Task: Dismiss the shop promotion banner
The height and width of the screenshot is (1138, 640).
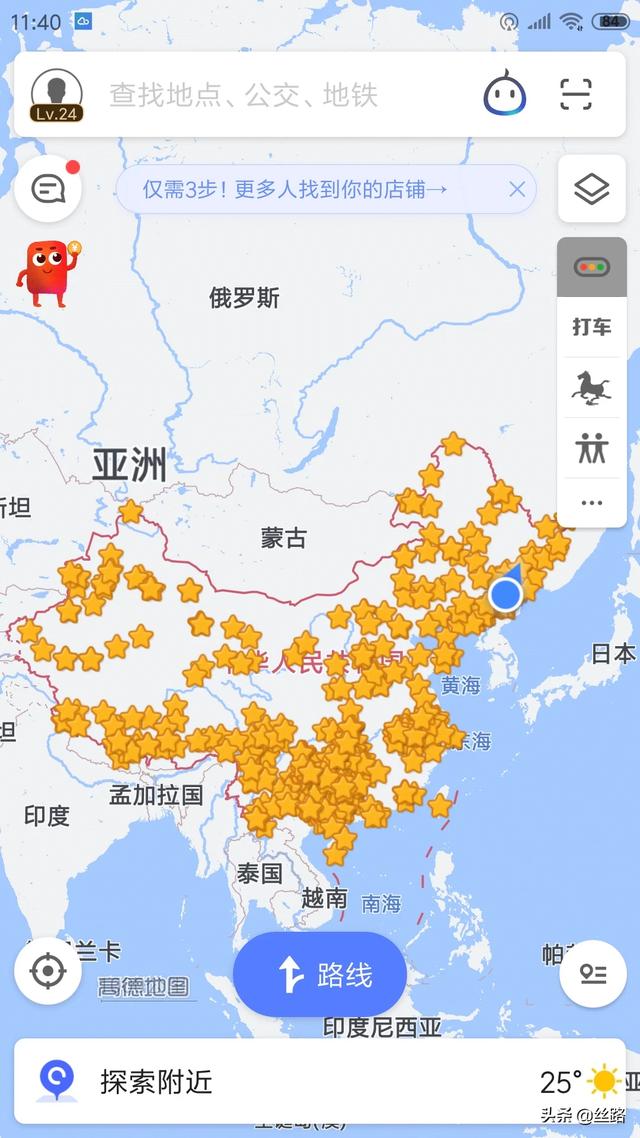Action: click(x=517, y=189)
